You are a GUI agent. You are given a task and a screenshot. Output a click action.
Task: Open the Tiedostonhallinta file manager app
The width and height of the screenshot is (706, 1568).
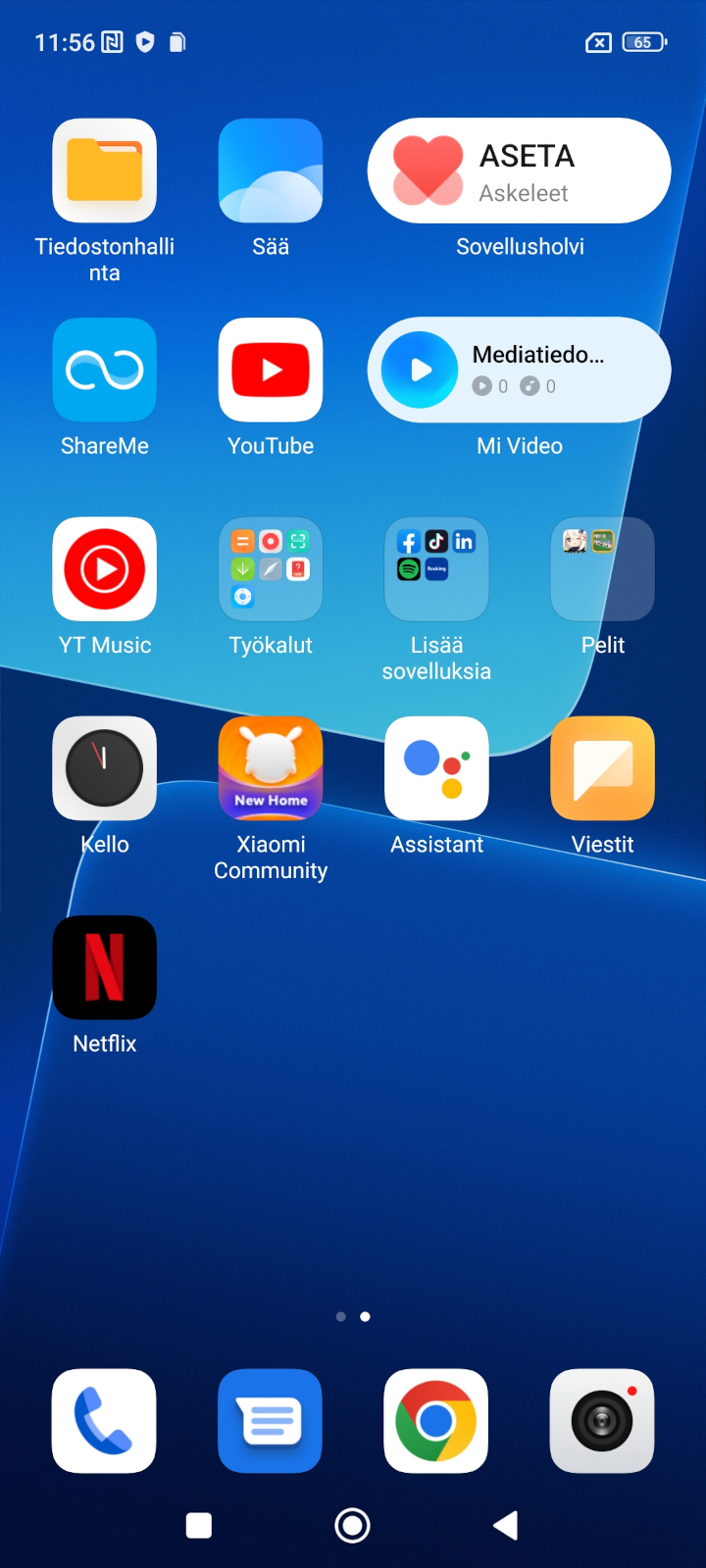coord(104,171)
